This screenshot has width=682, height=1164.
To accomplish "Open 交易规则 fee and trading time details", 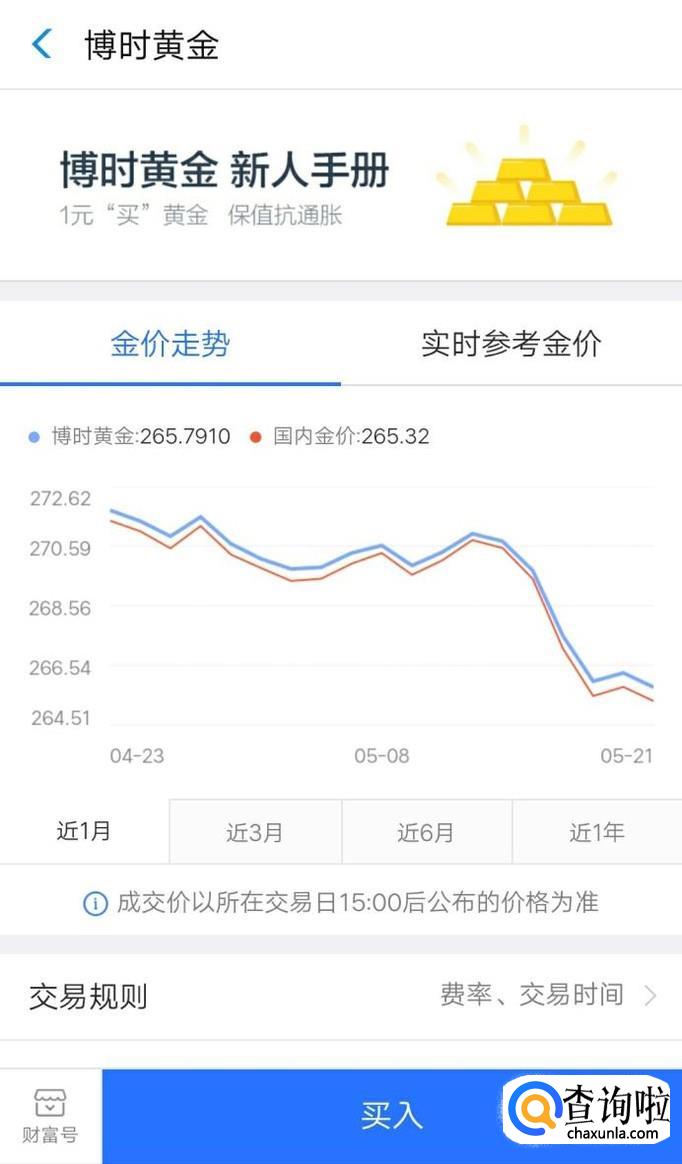I will tap(341, 995).
